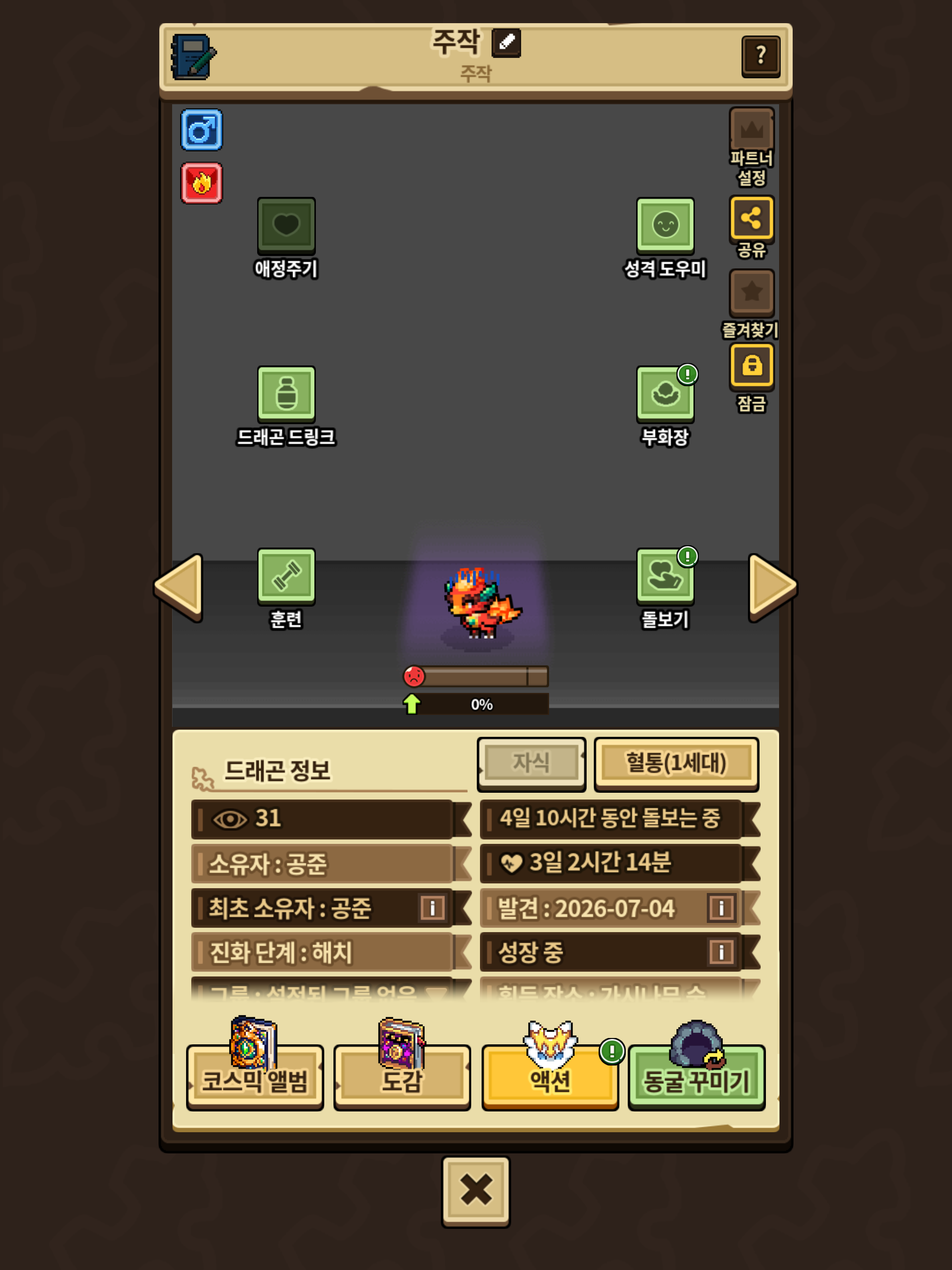
Task: Tap 애정주기 to give affection
Action: tap(286, 226)
